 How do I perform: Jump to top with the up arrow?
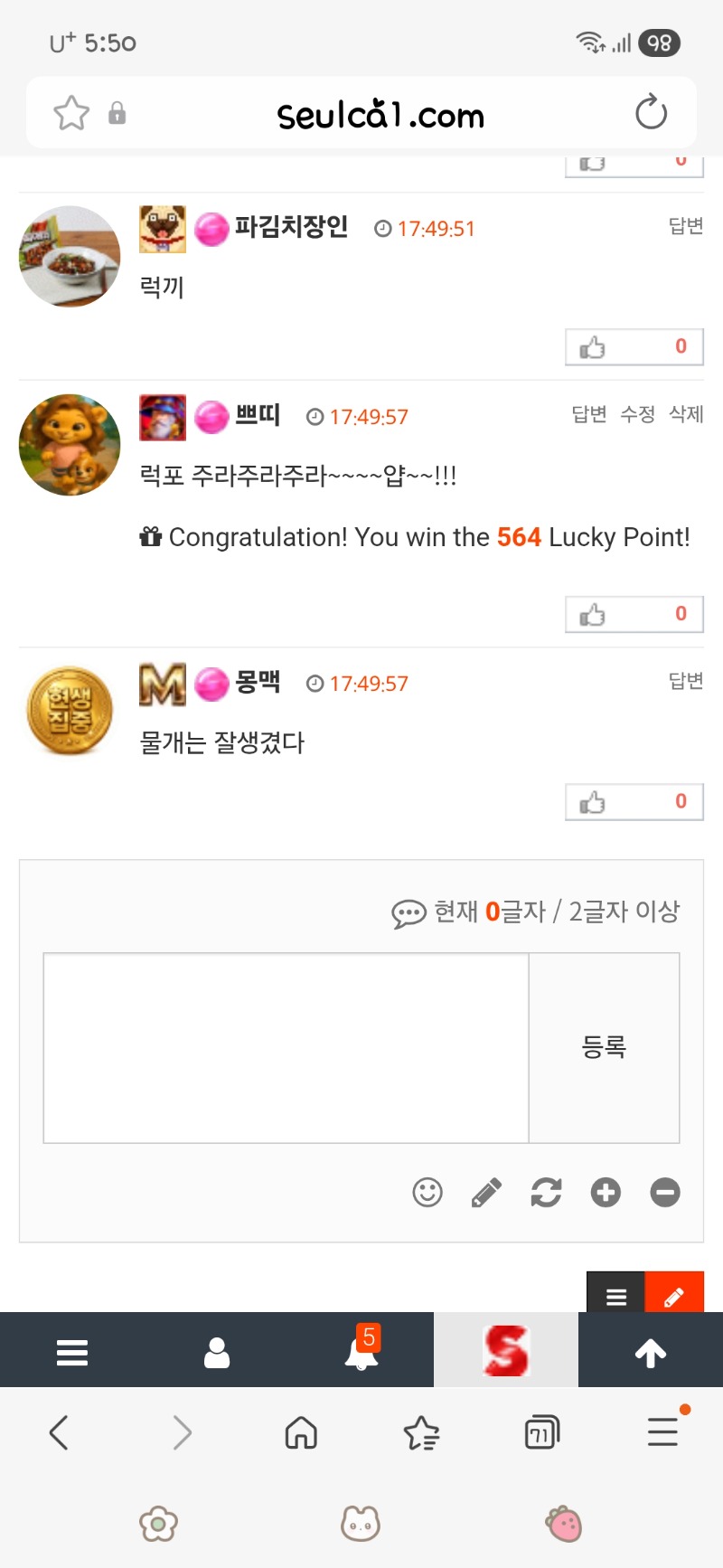[x=651, y=1353]
